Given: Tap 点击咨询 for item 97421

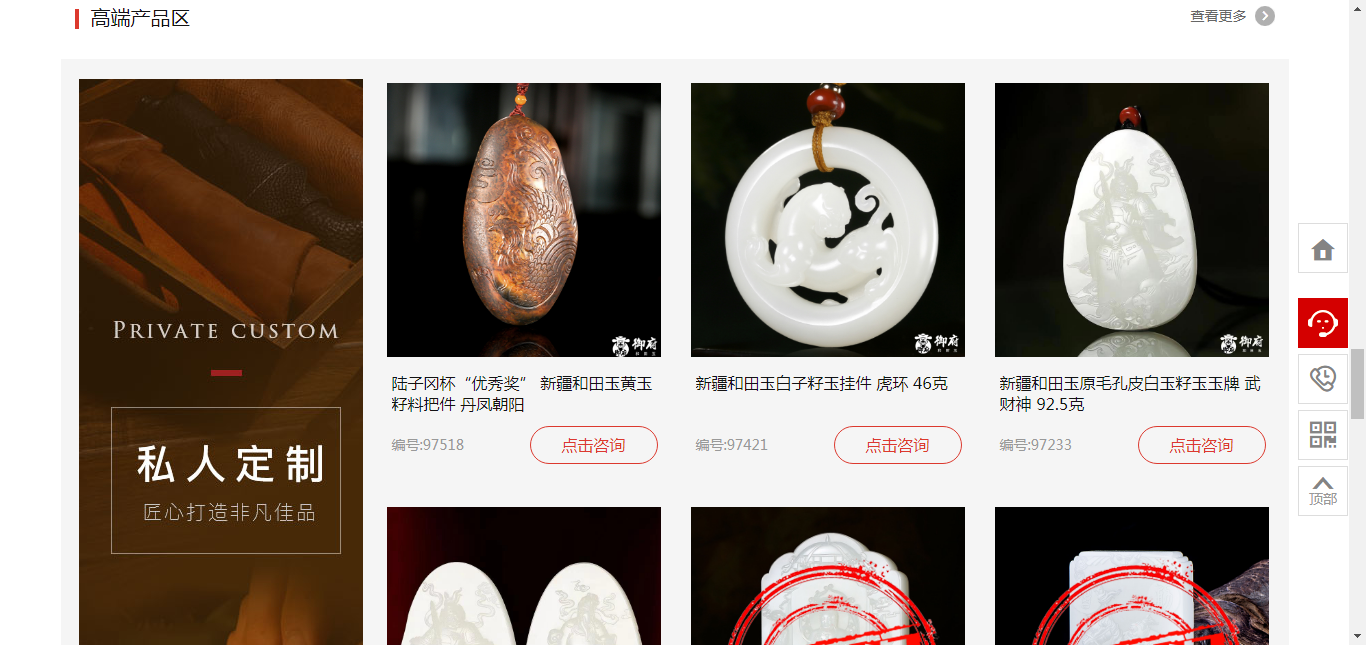Looking at the screenshot, I should 897,445.
